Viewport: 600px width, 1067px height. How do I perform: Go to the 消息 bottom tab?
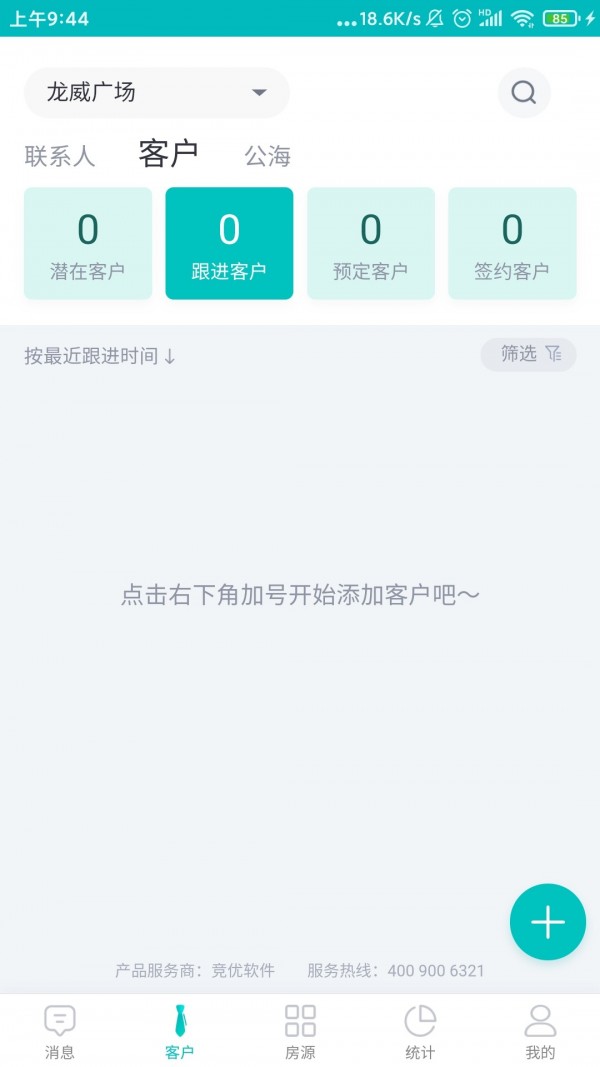(x=60, y=1032)
